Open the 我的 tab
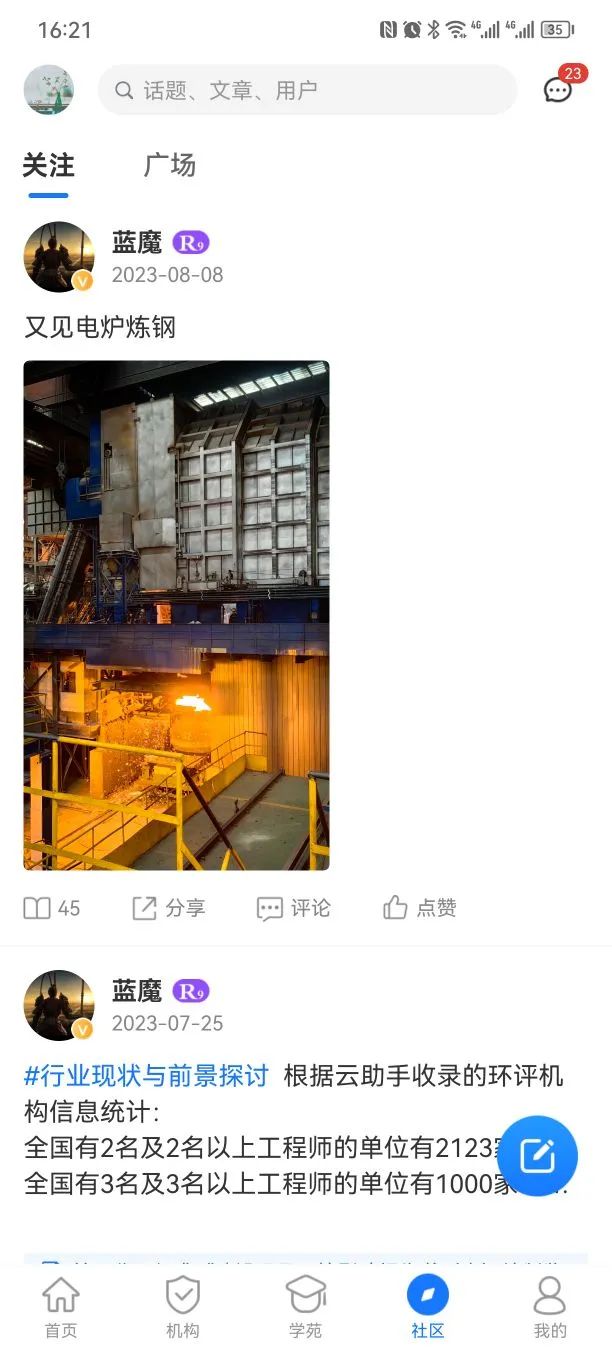The width and height of the screenshot is (612, 1350). click(x=550, y=1307)
